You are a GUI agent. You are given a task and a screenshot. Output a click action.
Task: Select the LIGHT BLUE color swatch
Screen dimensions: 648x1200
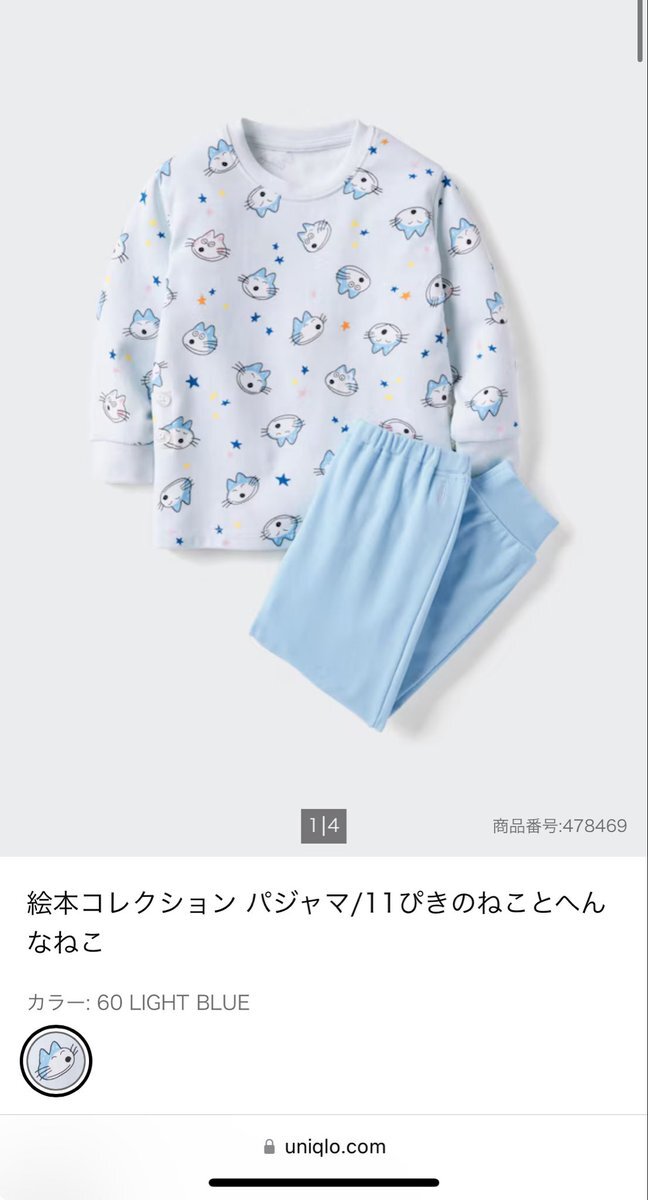point(56,1062)
